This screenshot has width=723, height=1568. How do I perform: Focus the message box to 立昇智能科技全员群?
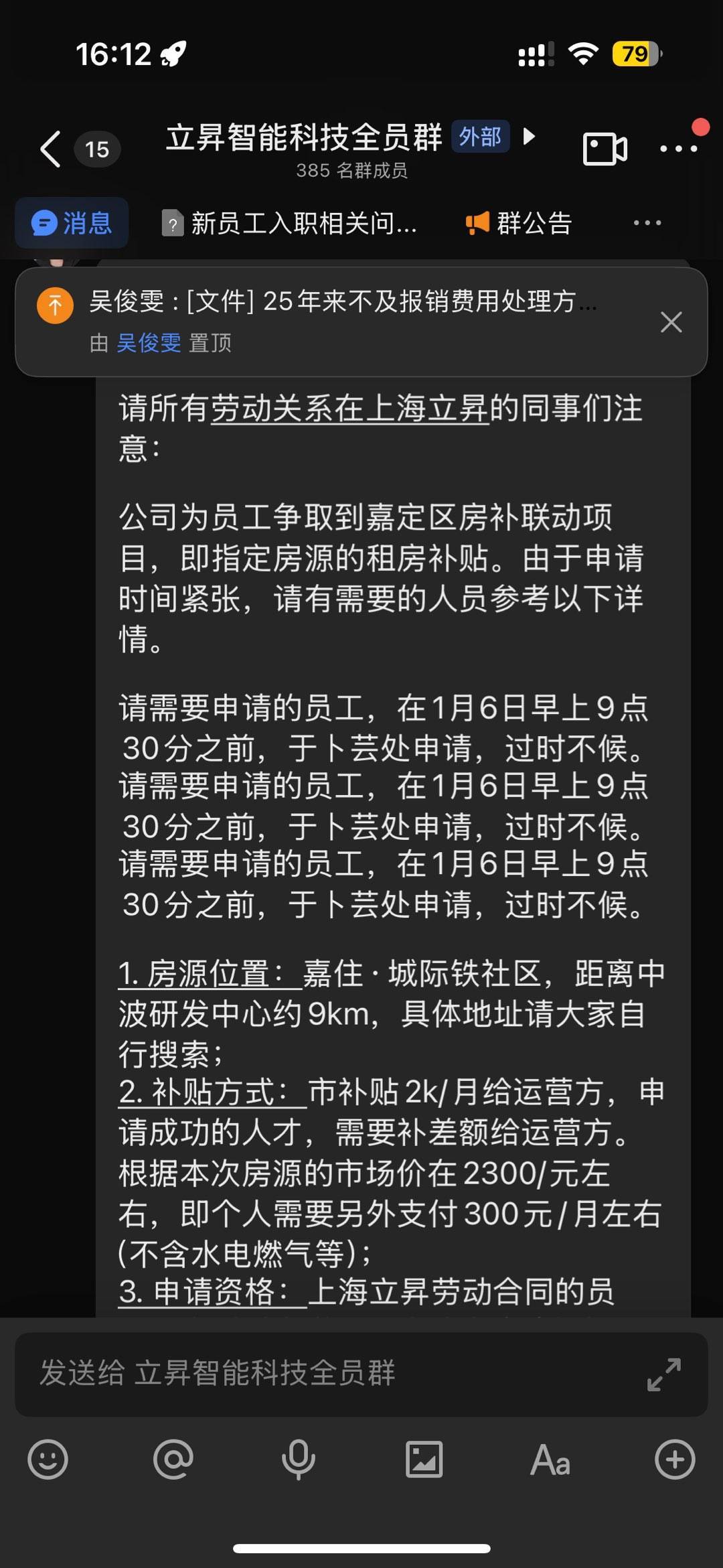321,1373
